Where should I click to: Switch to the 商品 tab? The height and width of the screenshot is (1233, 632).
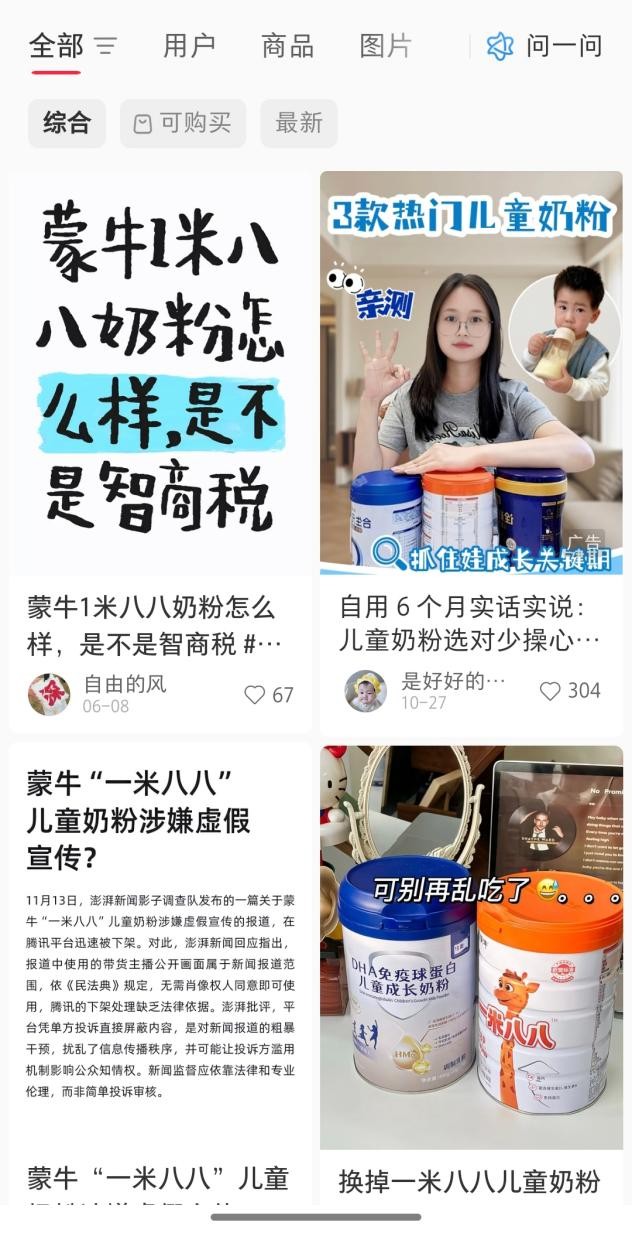[287, 46]
